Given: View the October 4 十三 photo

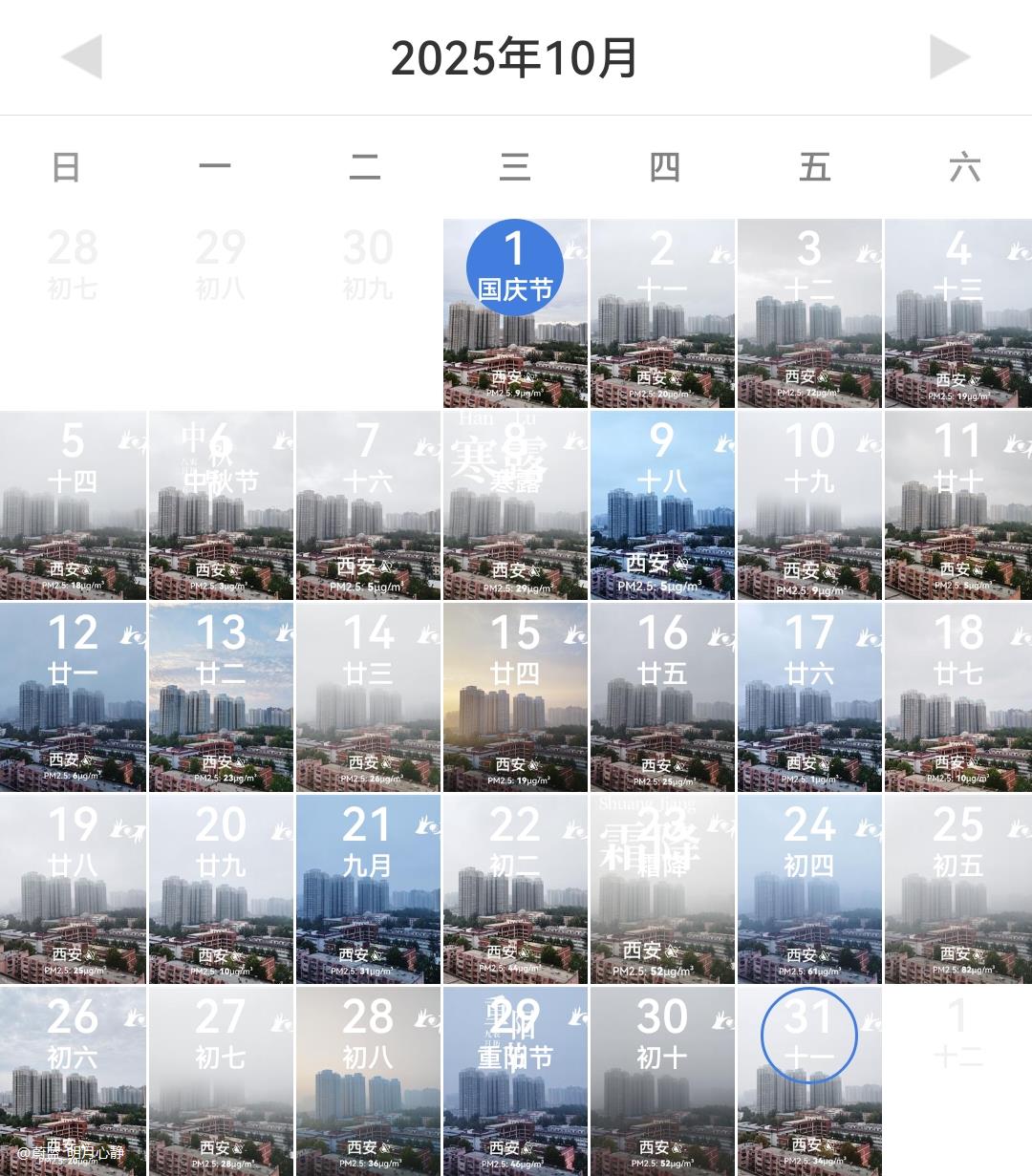Looking at the screenshot, I should coord(957,313).
